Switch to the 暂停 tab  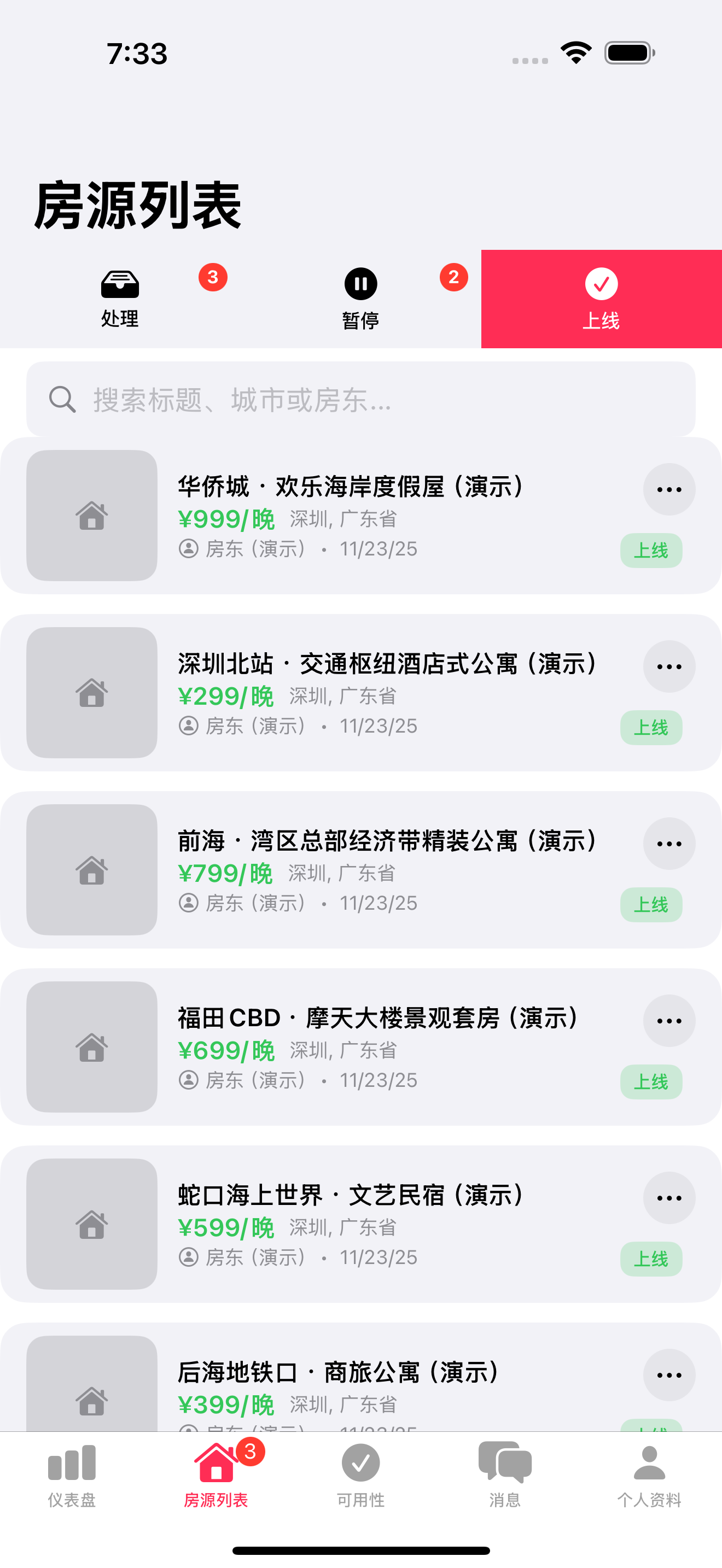(x=360, y=299)
